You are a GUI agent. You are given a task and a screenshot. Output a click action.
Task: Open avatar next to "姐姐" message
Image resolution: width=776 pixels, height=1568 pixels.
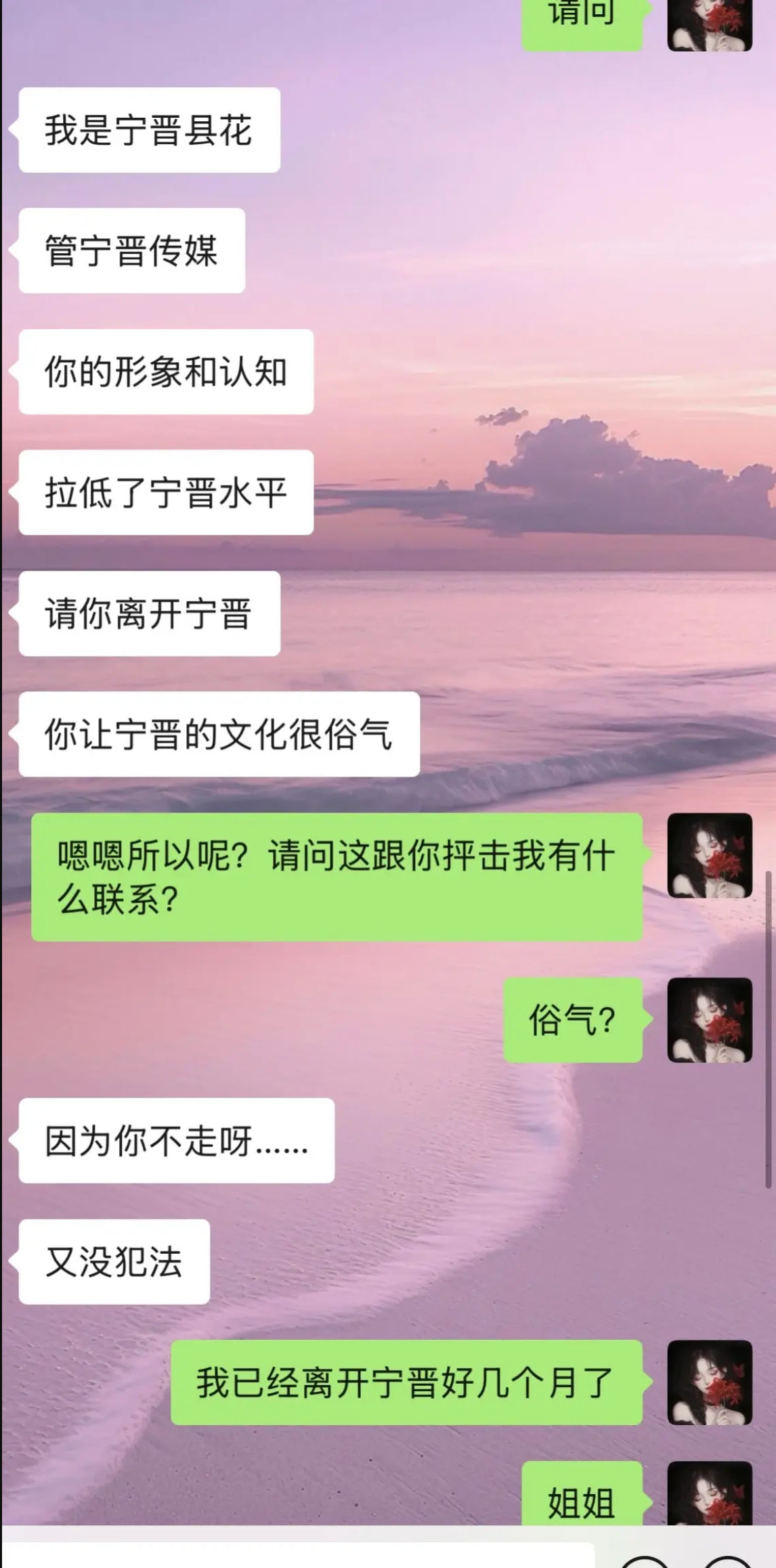point(710,1496)
